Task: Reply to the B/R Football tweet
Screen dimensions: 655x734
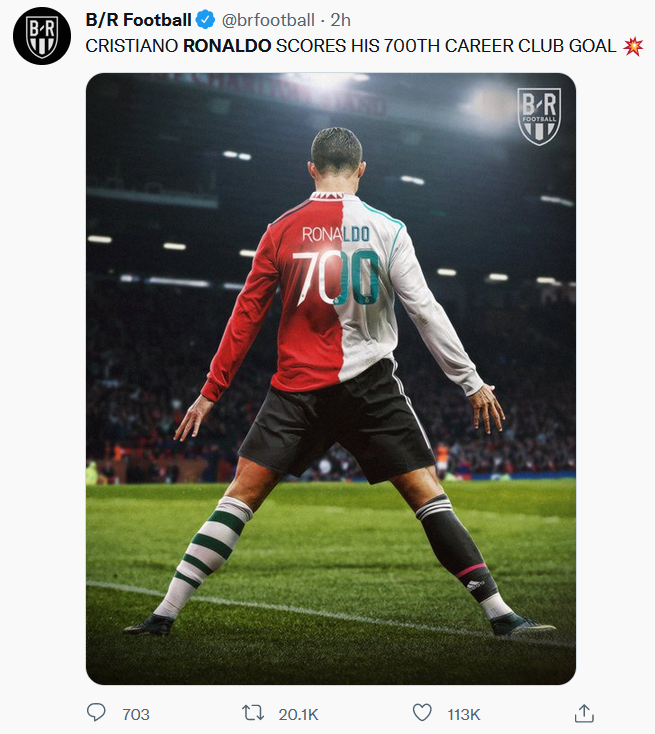Action: point(97,713)
